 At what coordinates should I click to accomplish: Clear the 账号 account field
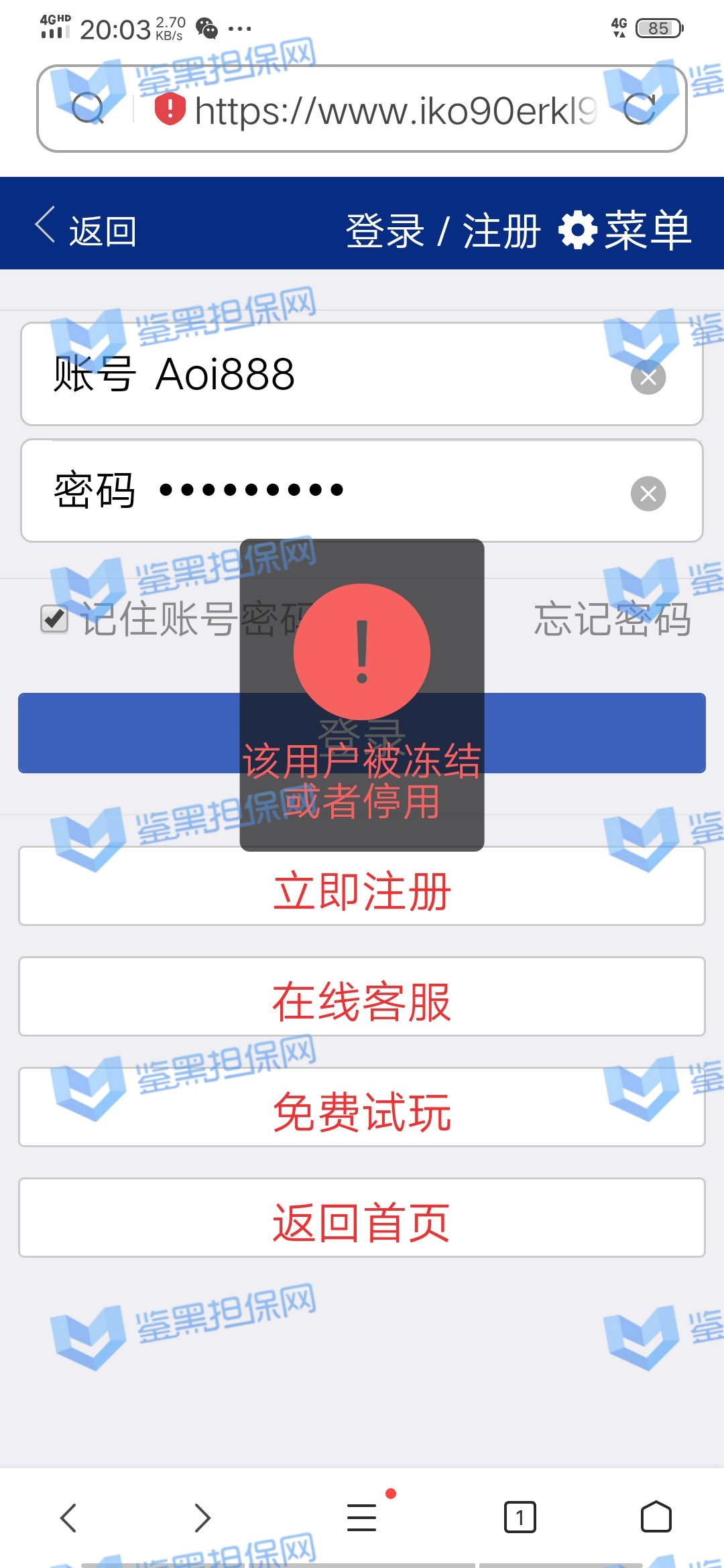tap(648, 377)
